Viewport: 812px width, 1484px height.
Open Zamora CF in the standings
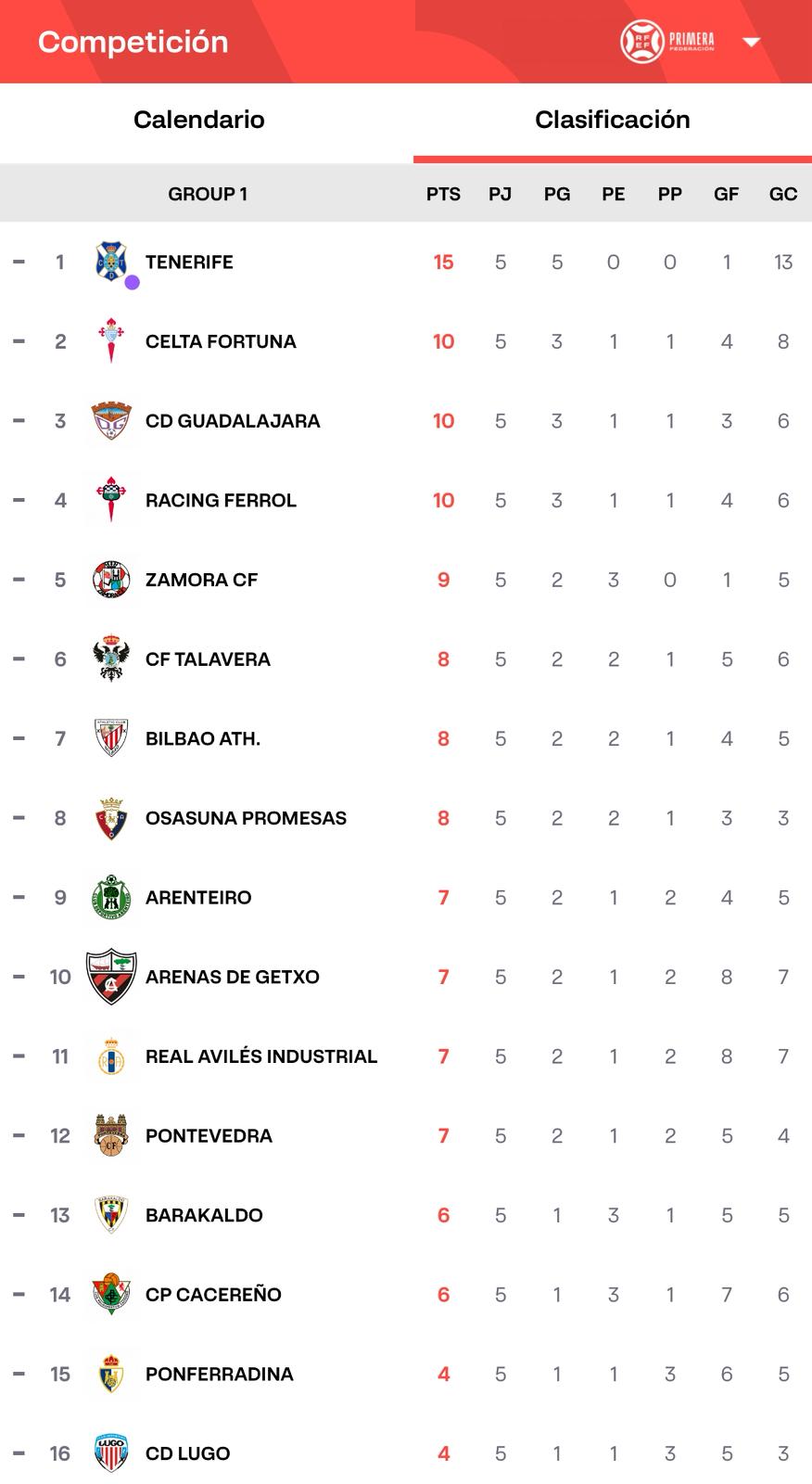pyautogui.click(x=406, y=580)
